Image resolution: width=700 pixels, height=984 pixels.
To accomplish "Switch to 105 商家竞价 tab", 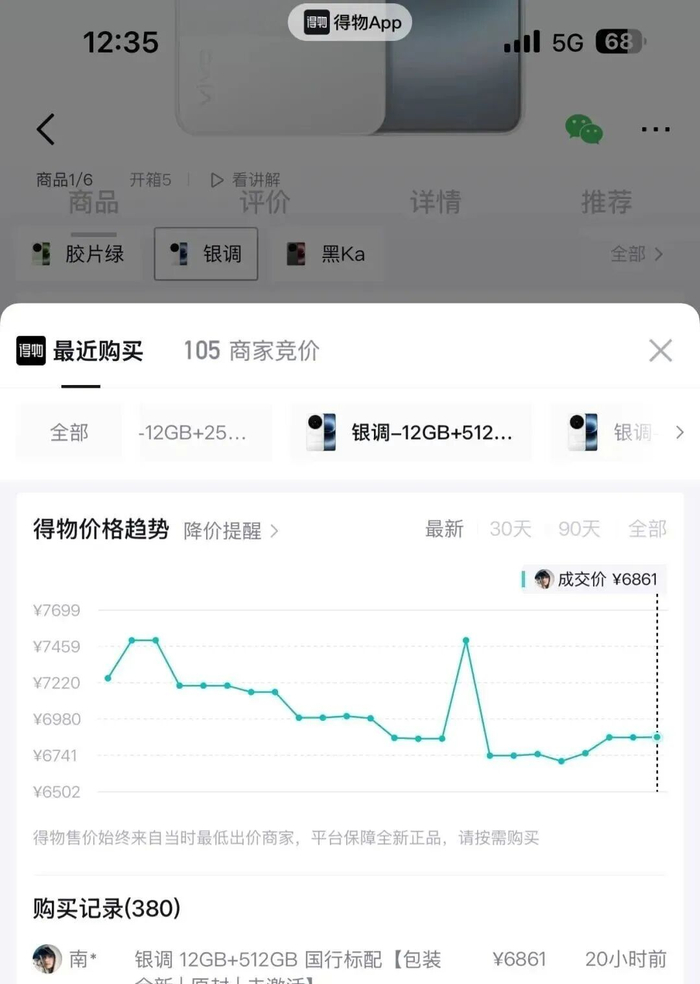I will (252, 351).
